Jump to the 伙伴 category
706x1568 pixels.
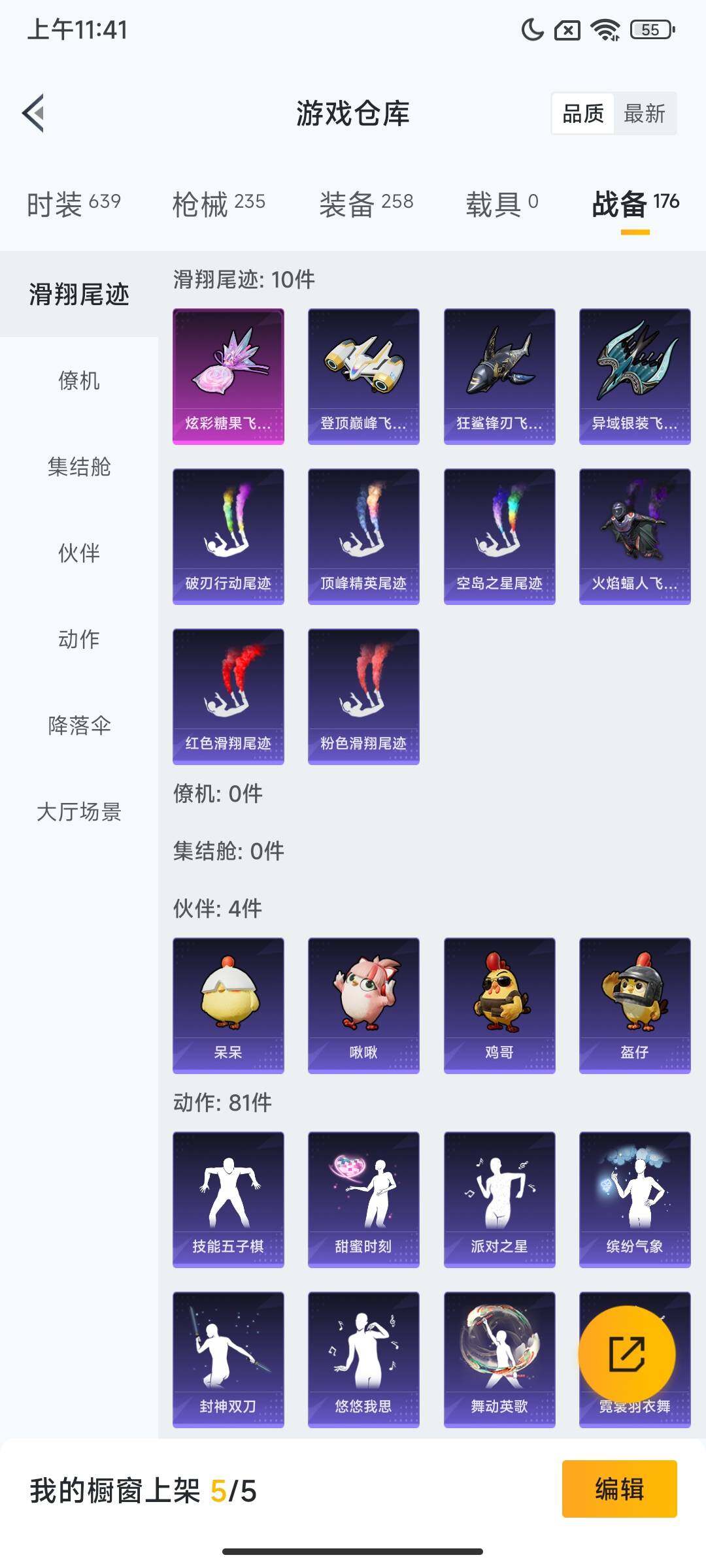point(79,553)
